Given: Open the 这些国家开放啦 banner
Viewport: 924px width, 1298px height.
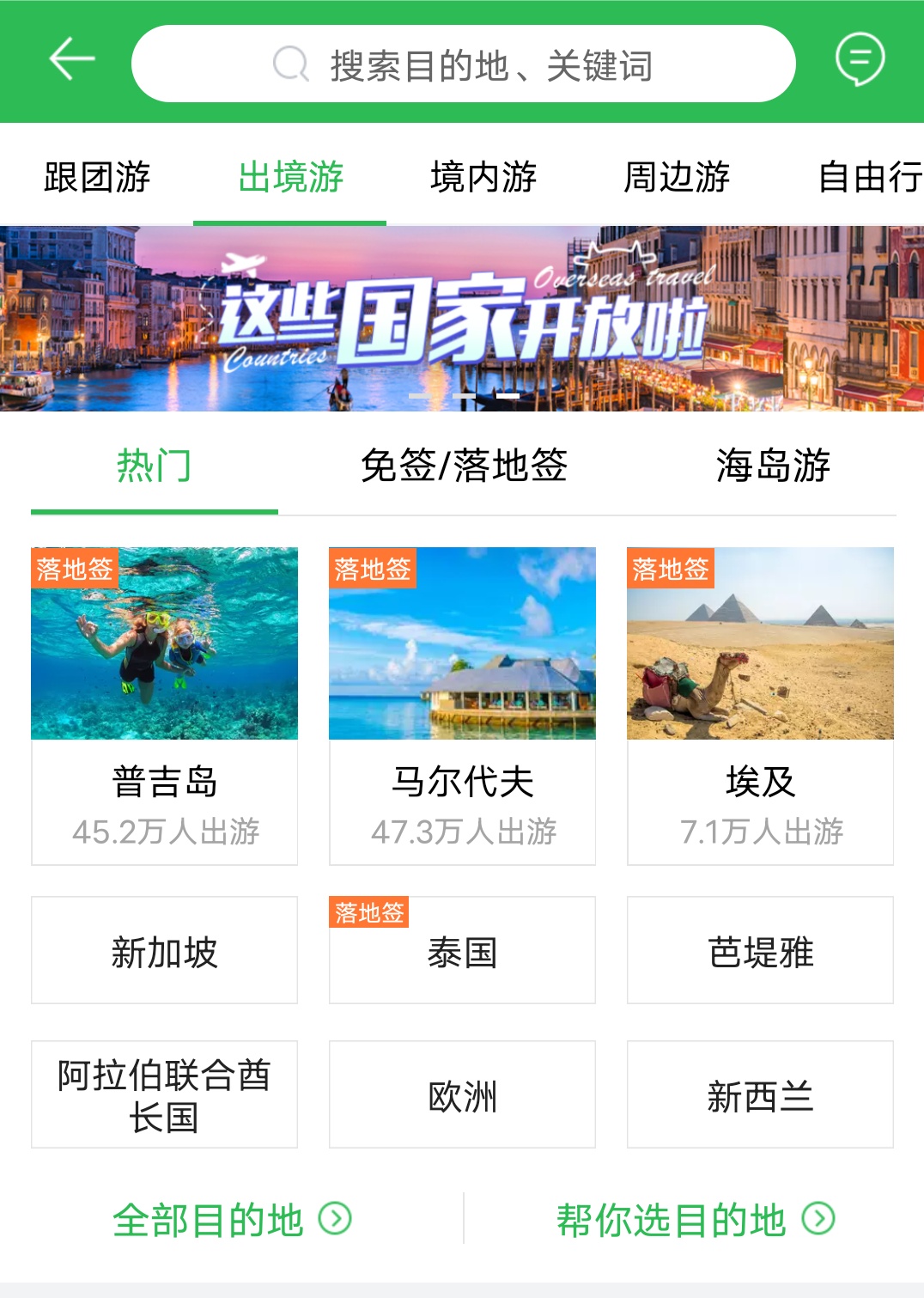Looking at the screenshot, I should [462, 319].
